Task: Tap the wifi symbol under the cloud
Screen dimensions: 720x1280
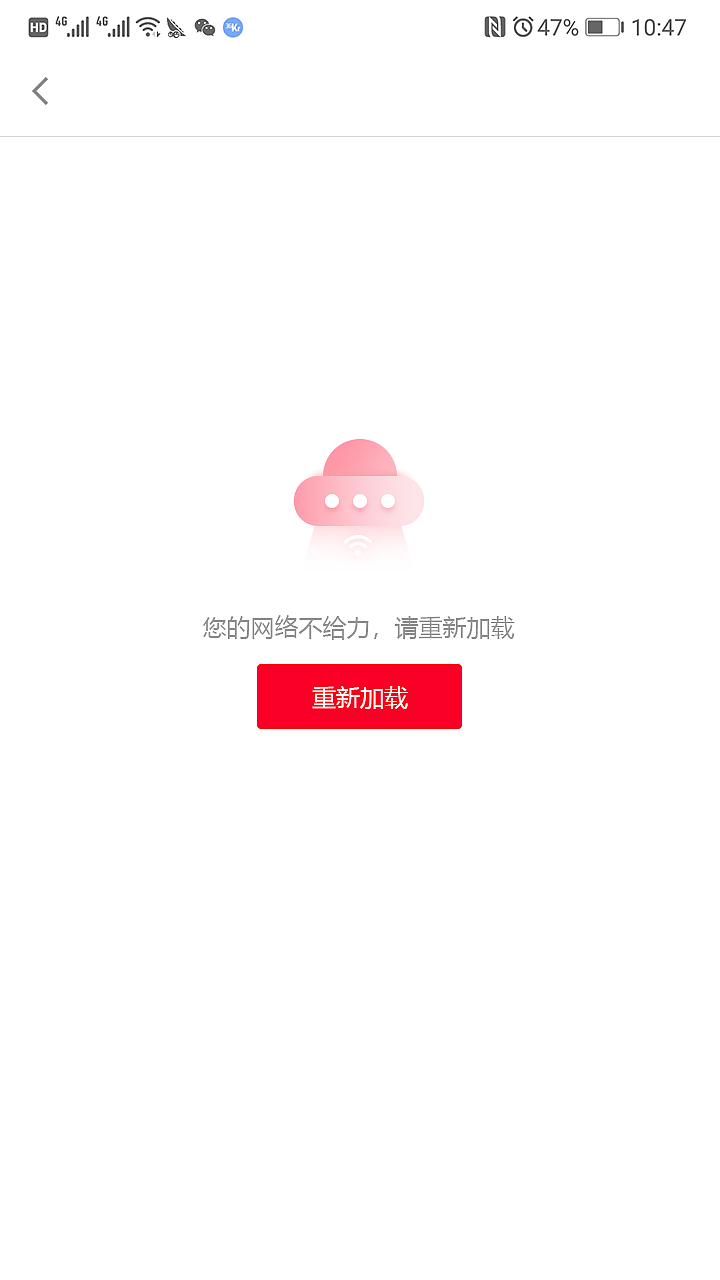Action: pyautogui.click(x=359, y=545)
